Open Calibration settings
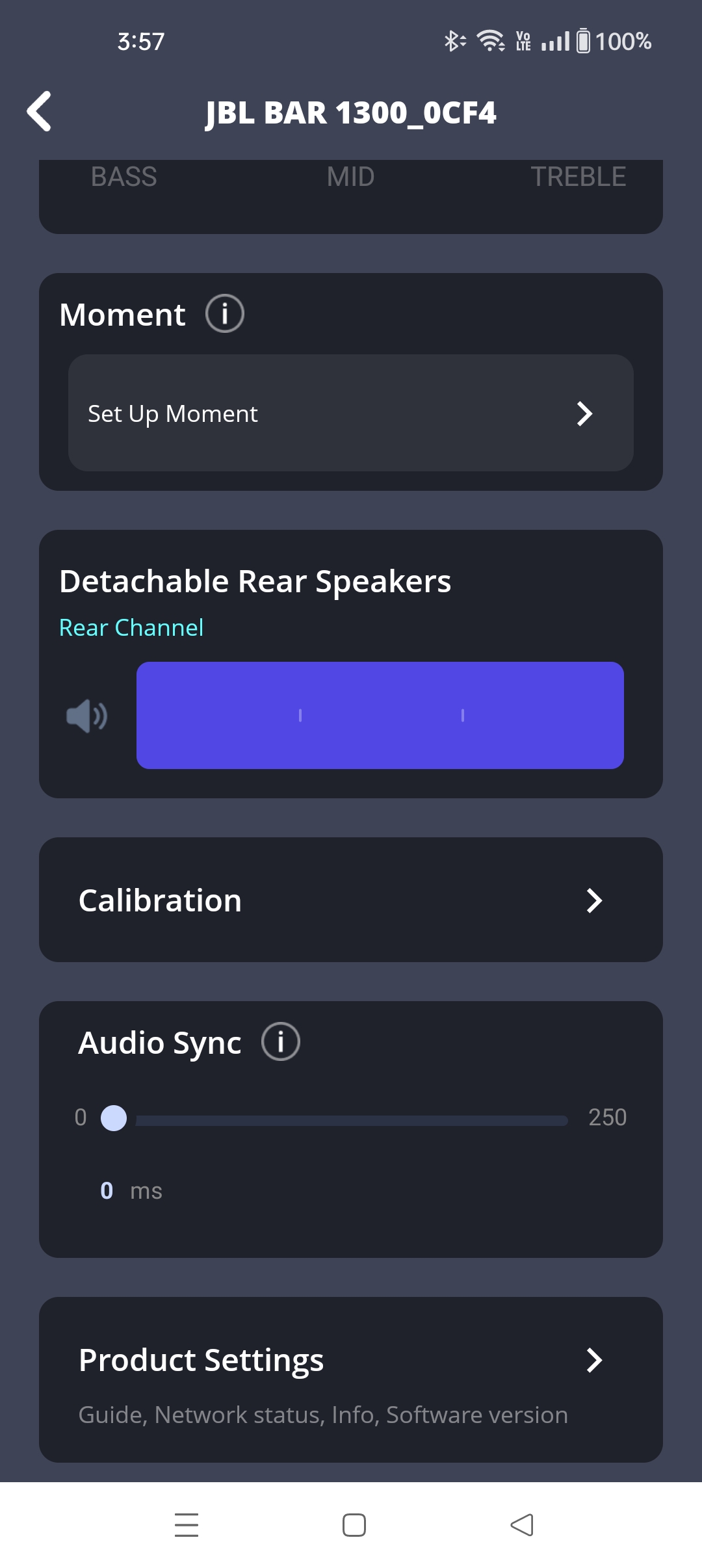The height and width of the screenshot is (1568, 702). click(x=351, y=900)
